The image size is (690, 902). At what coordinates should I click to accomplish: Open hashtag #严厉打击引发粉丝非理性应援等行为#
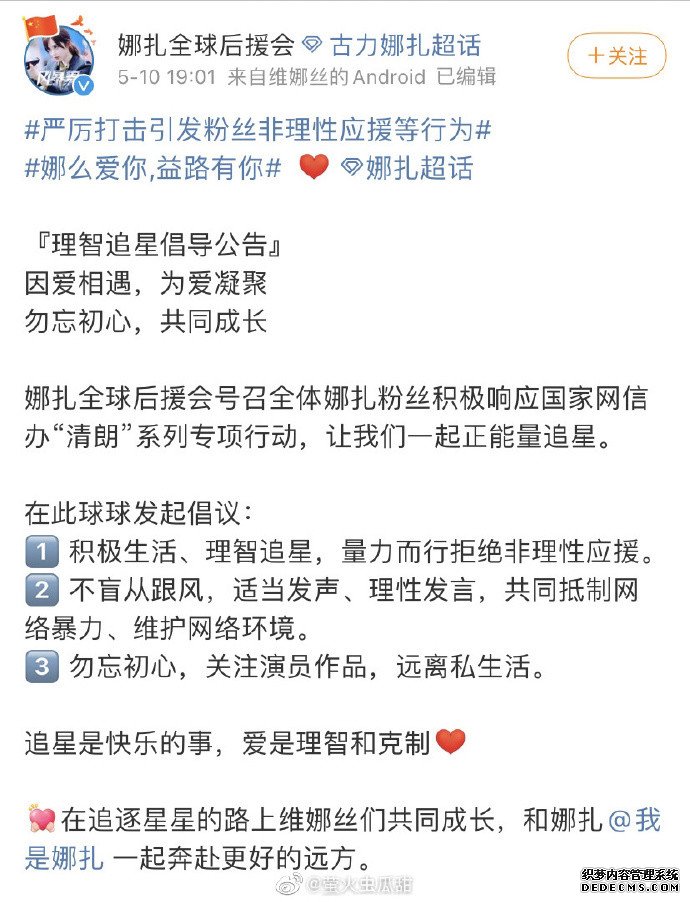(x=258, y=130)
